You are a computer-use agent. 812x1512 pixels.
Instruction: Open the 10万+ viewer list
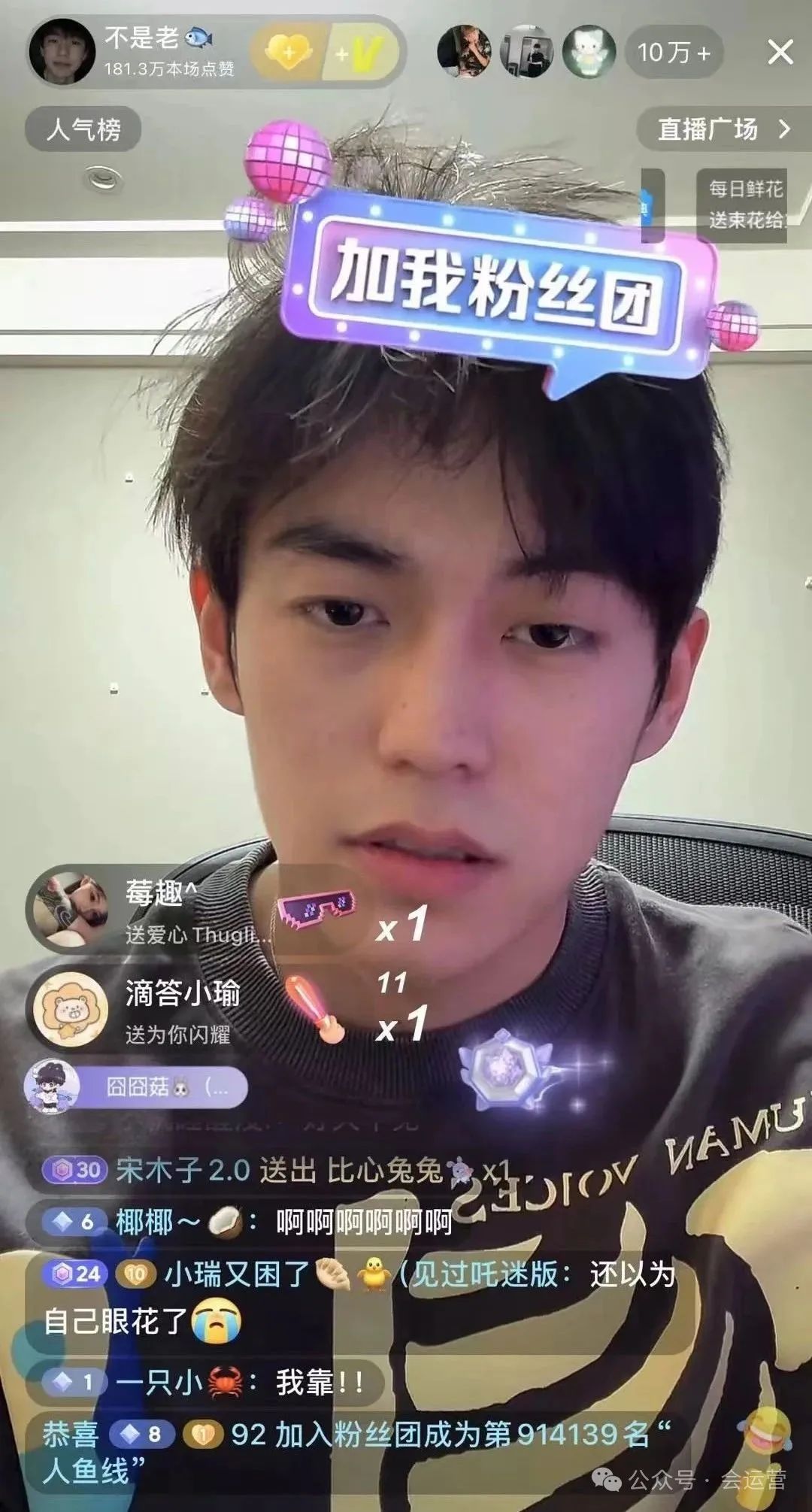click(x=674, y=52)
